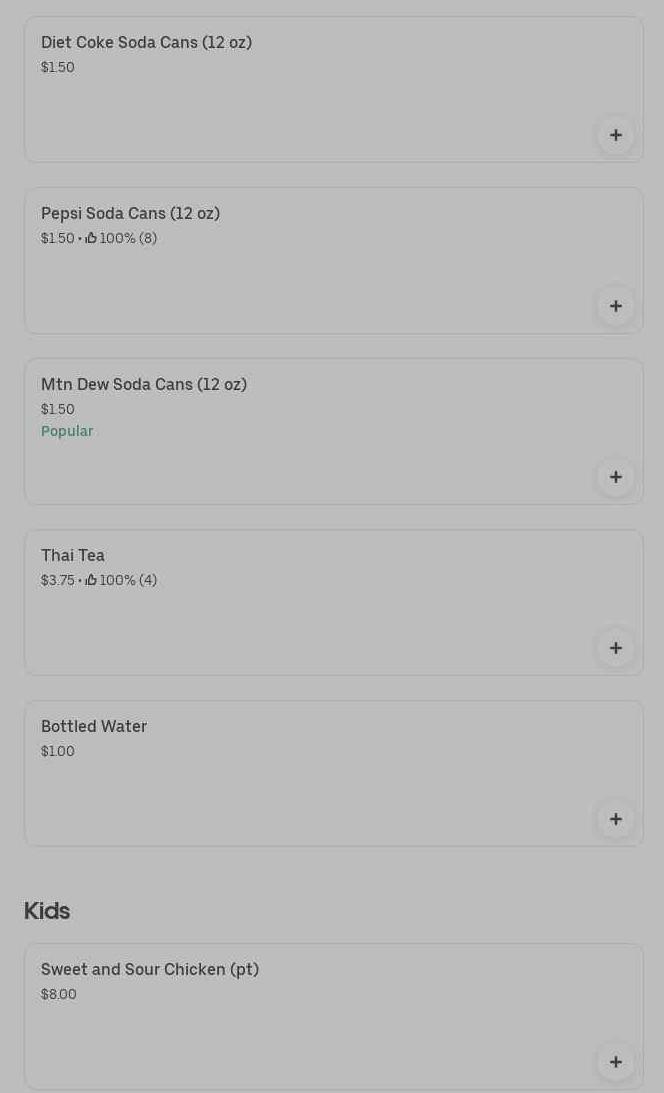The width and height of the screenshot is (664, 1093).
Task: Add Thai Tea with the plus icon
Action: 615,648
